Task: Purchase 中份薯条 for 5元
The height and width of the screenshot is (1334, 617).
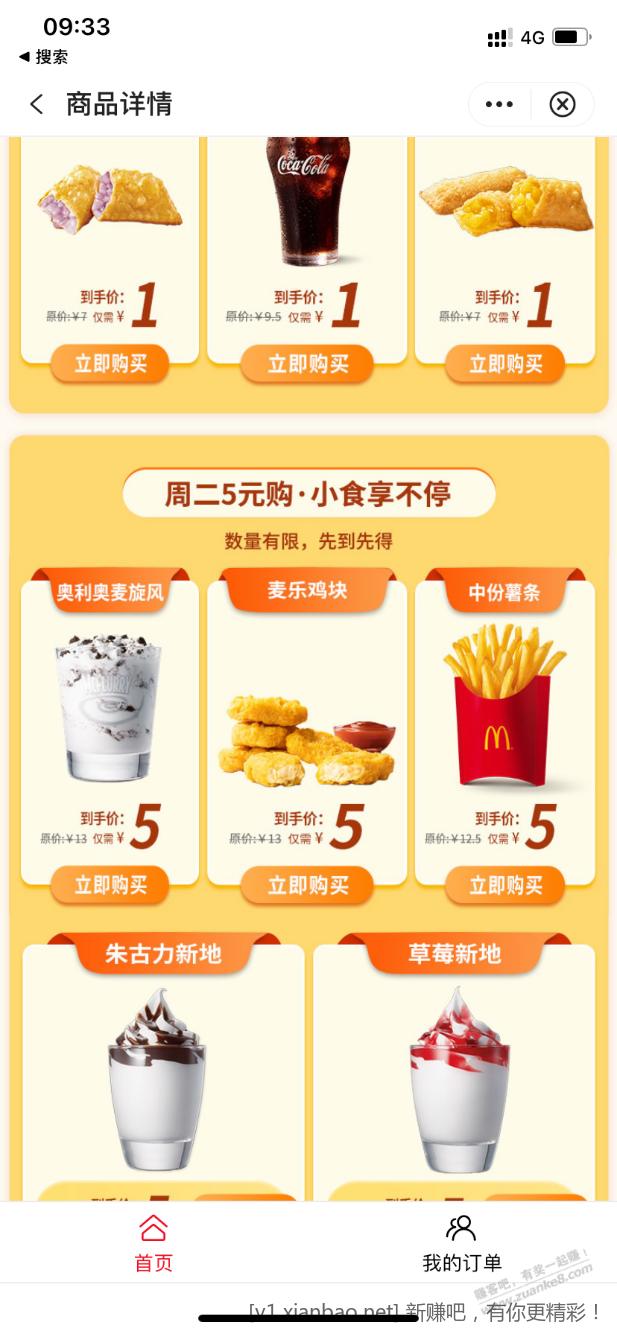Action: click(x=505, y=885)
